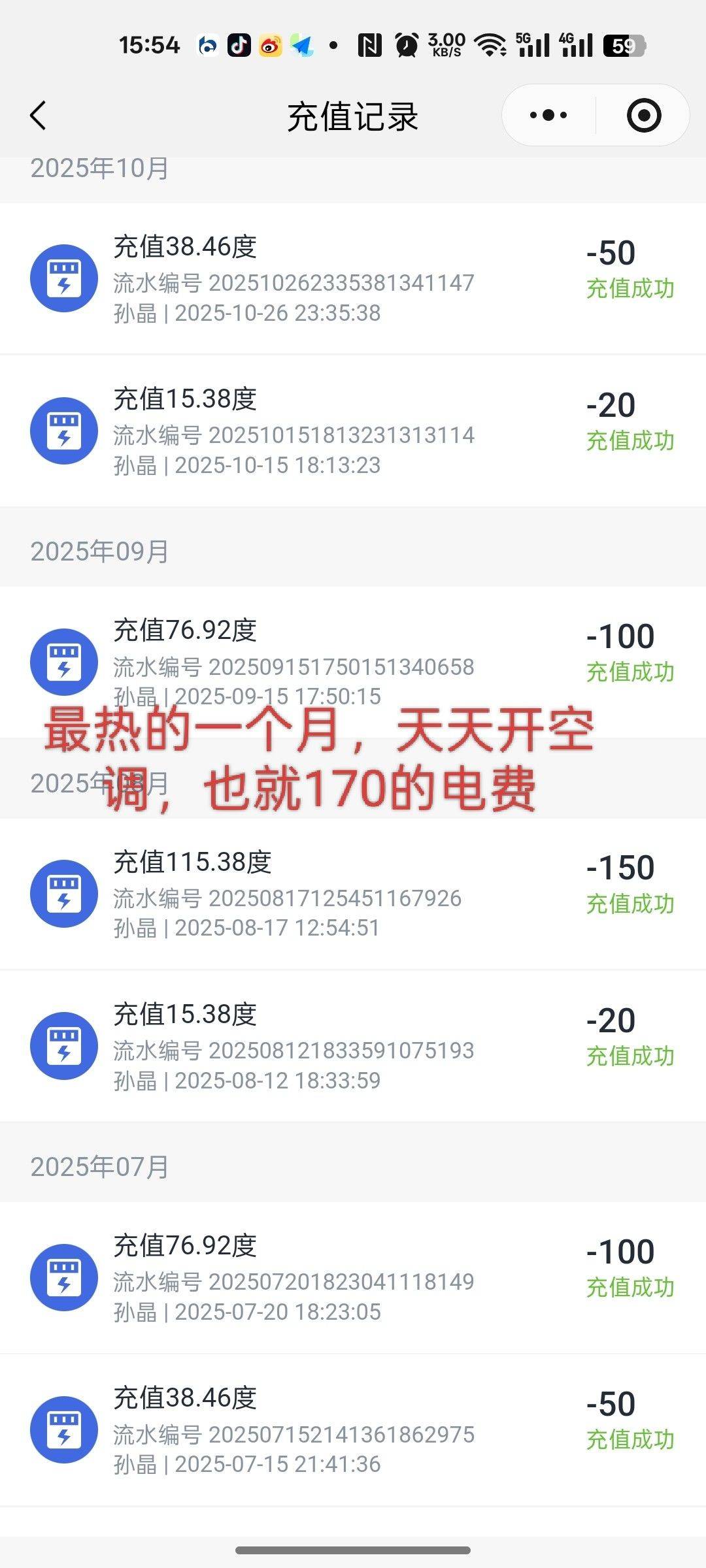Go back from the recharge records page
This screenshot has width=706, height=1568.
click(x=38, y=116)
